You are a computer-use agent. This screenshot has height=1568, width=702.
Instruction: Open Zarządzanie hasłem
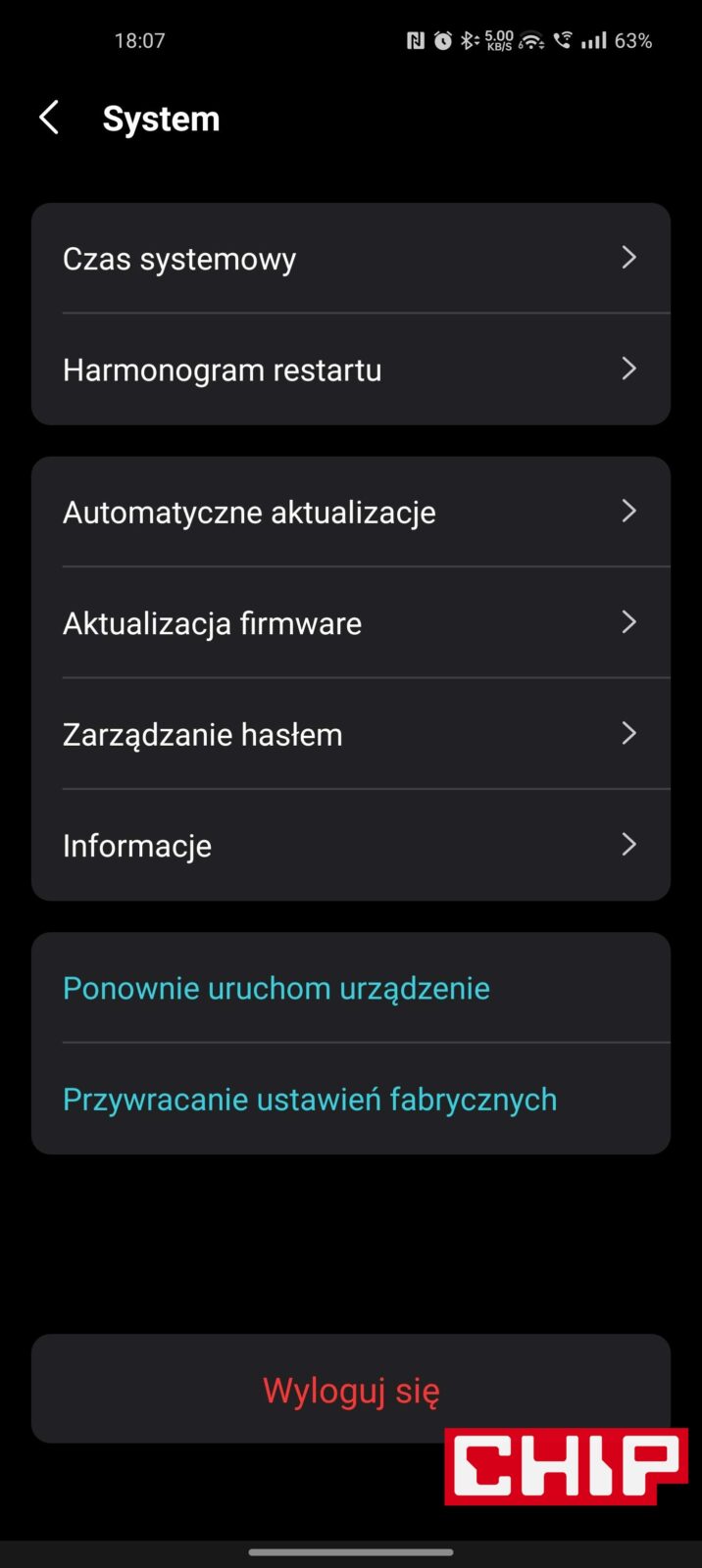350,734
